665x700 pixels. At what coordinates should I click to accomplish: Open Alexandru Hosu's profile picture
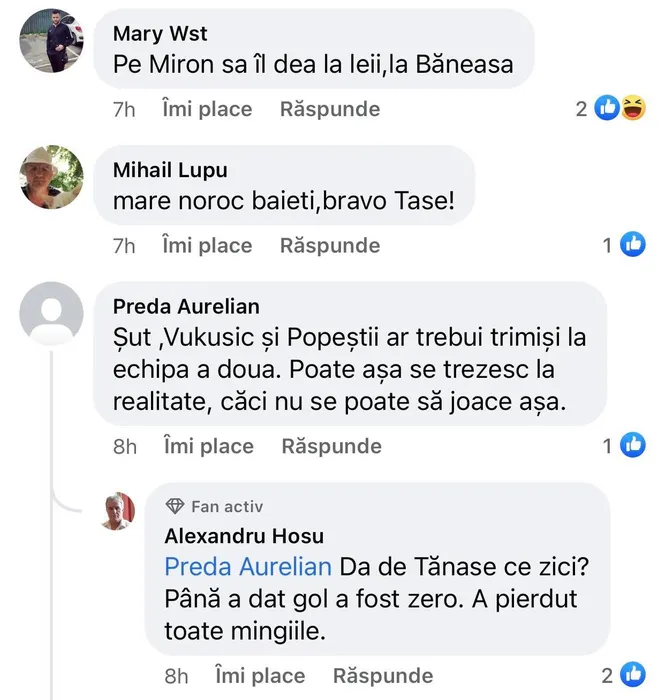pyautogui.click(x=118, y=511)
